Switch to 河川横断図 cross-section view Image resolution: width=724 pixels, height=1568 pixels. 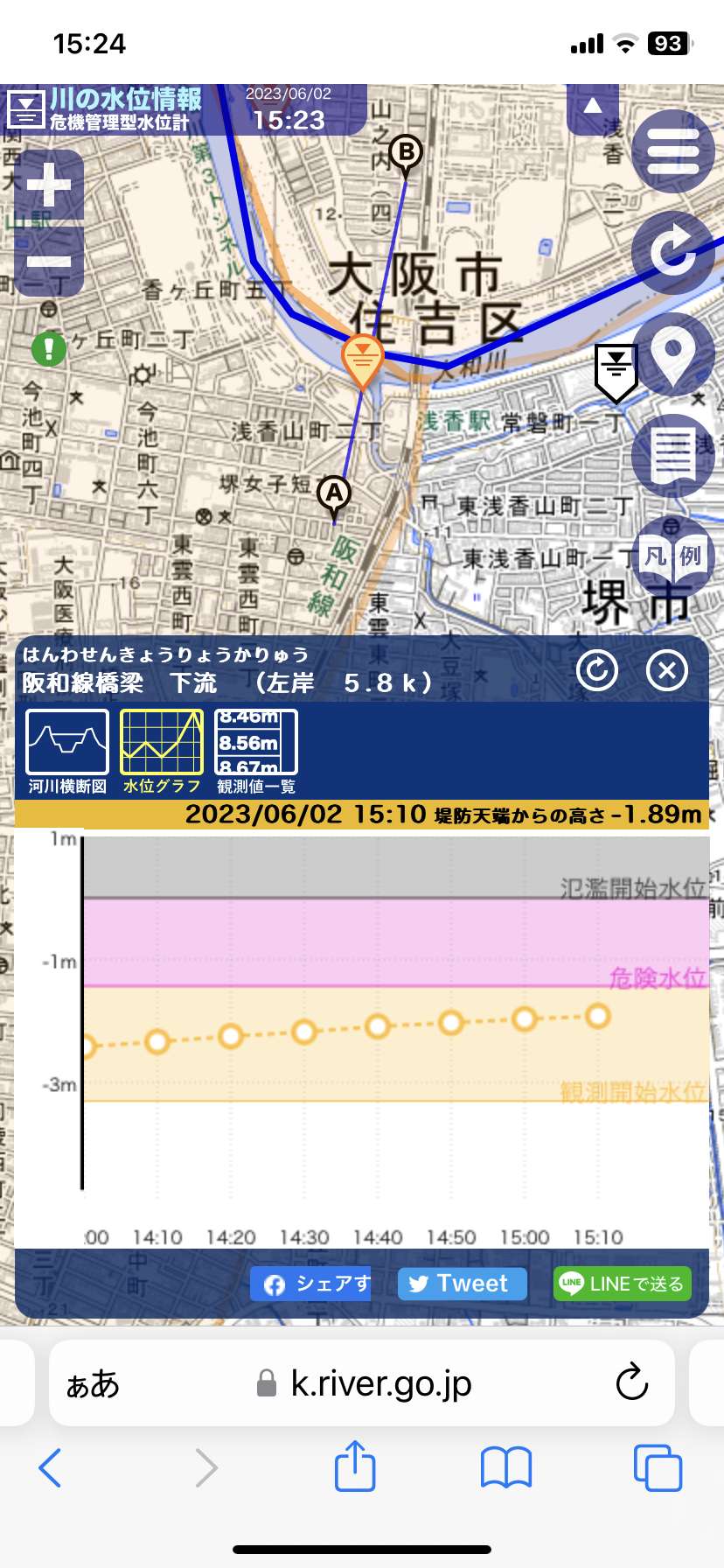tap(67, 752)
